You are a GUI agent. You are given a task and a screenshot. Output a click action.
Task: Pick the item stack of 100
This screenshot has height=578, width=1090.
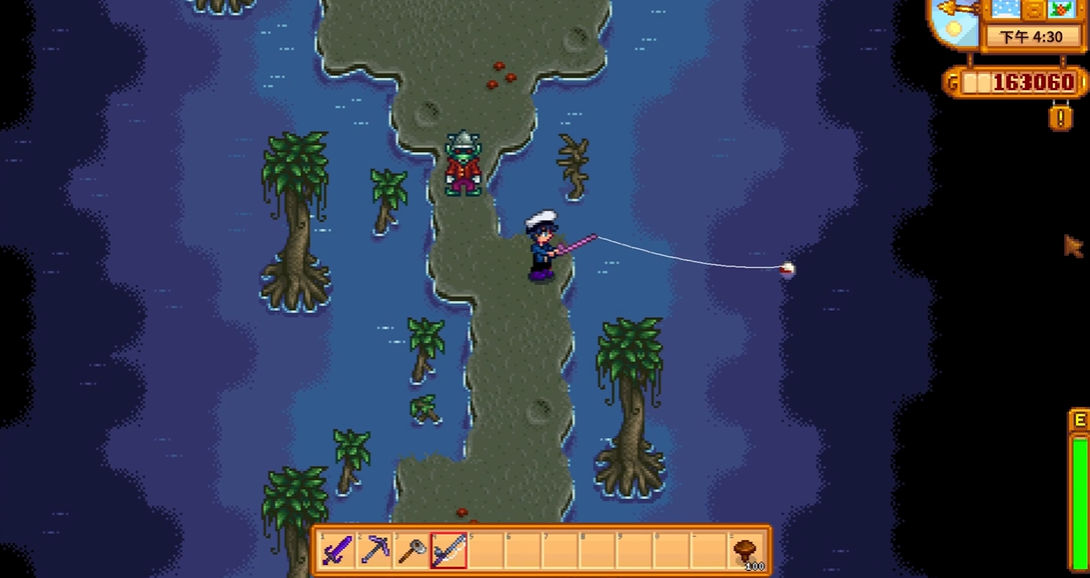pos(746,551)
